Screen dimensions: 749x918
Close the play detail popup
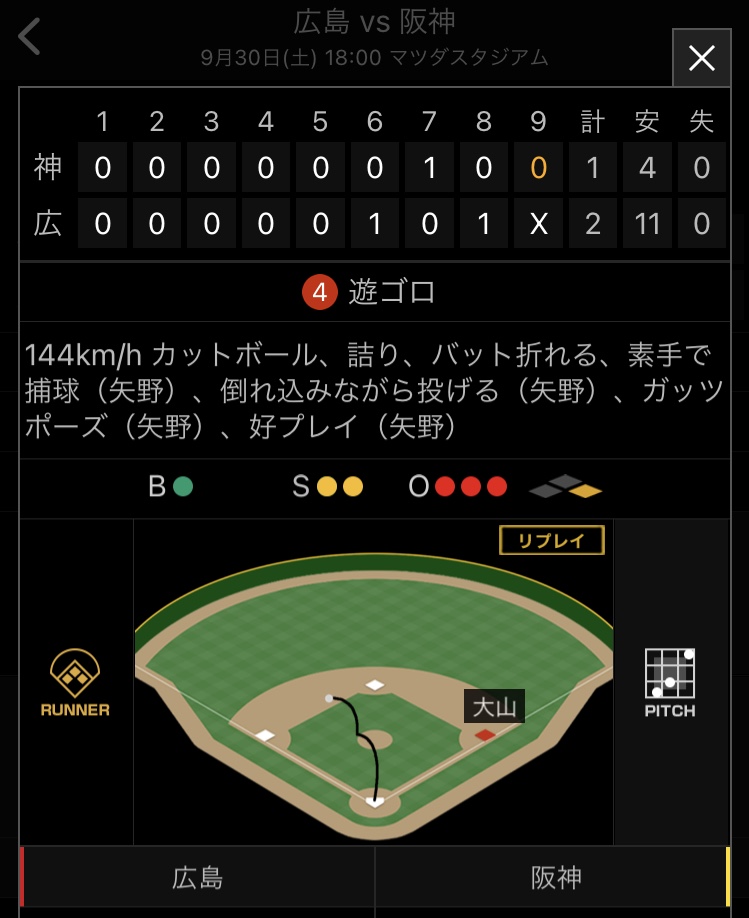click(702, 58)
